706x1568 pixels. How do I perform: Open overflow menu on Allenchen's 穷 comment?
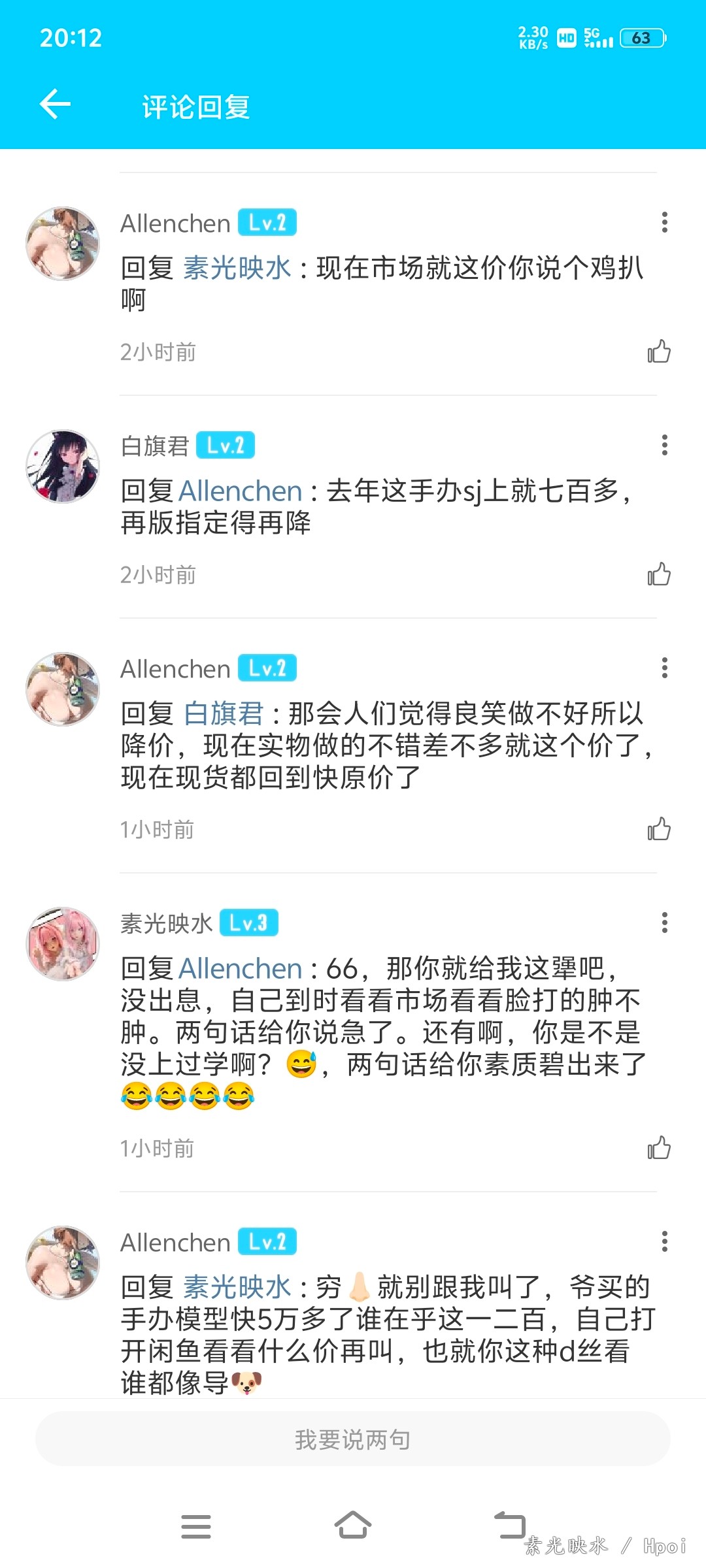664,1241
